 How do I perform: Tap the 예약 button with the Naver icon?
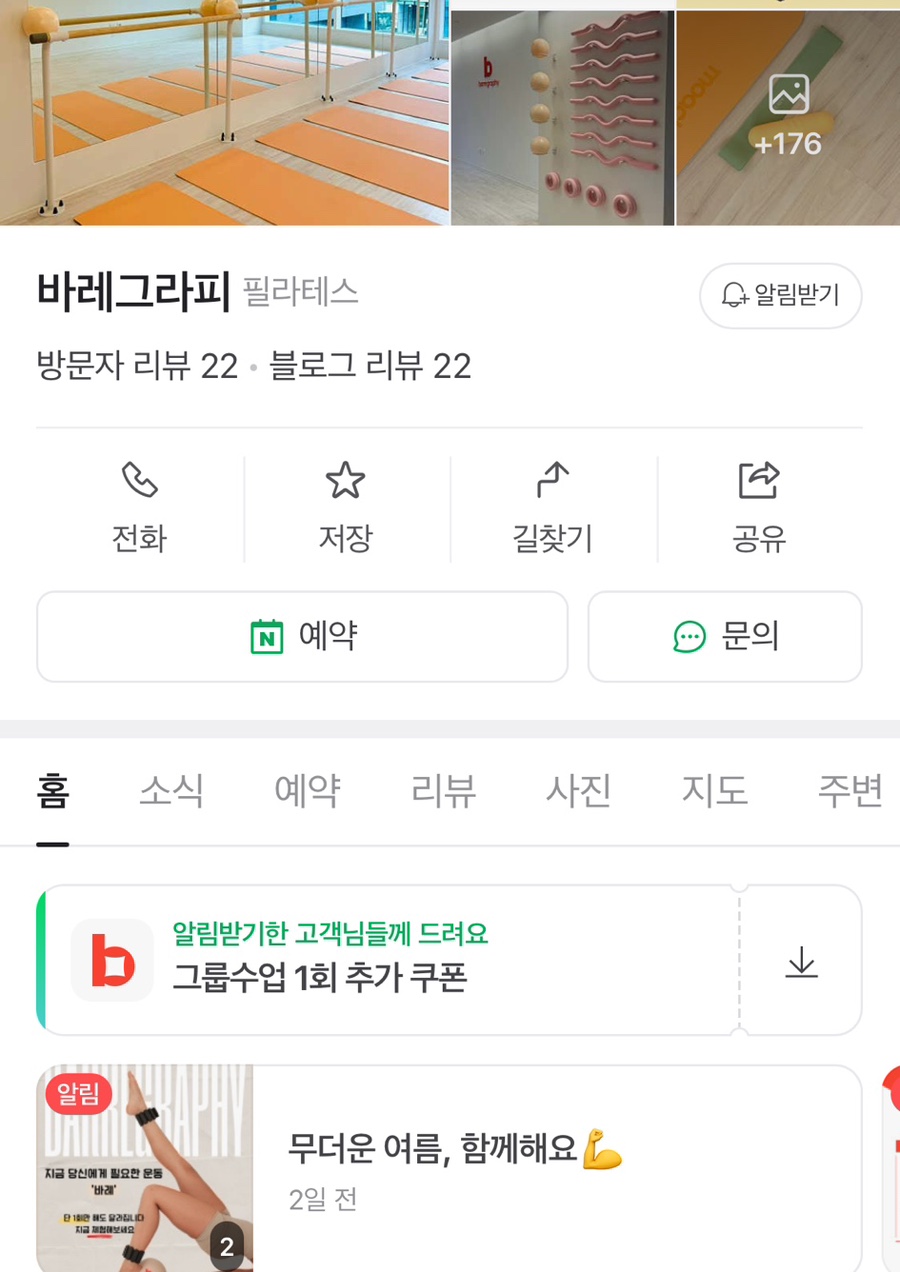coord(302,637)
